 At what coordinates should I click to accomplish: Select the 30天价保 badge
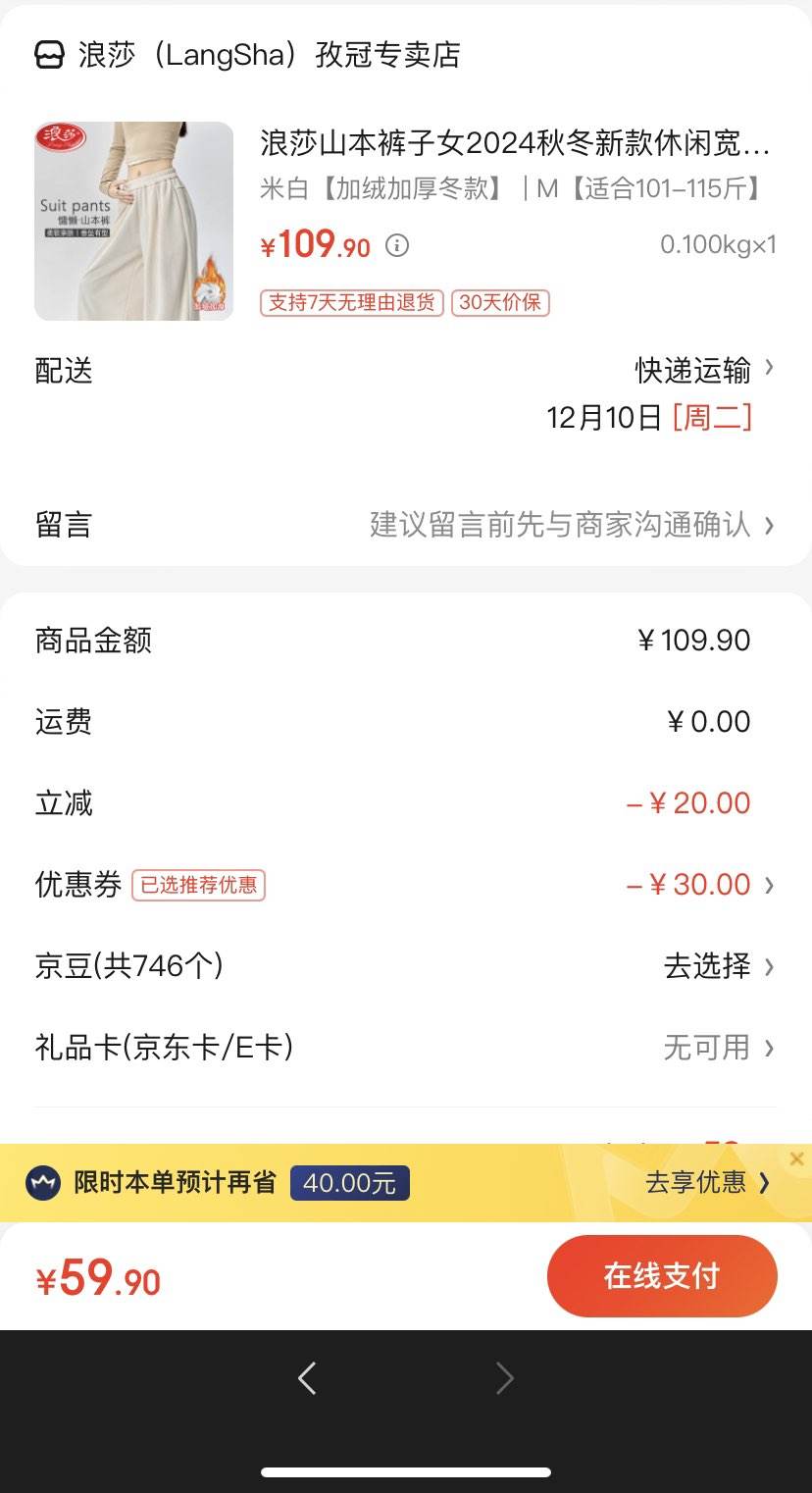pyautogui.click(x=500, y=304)
